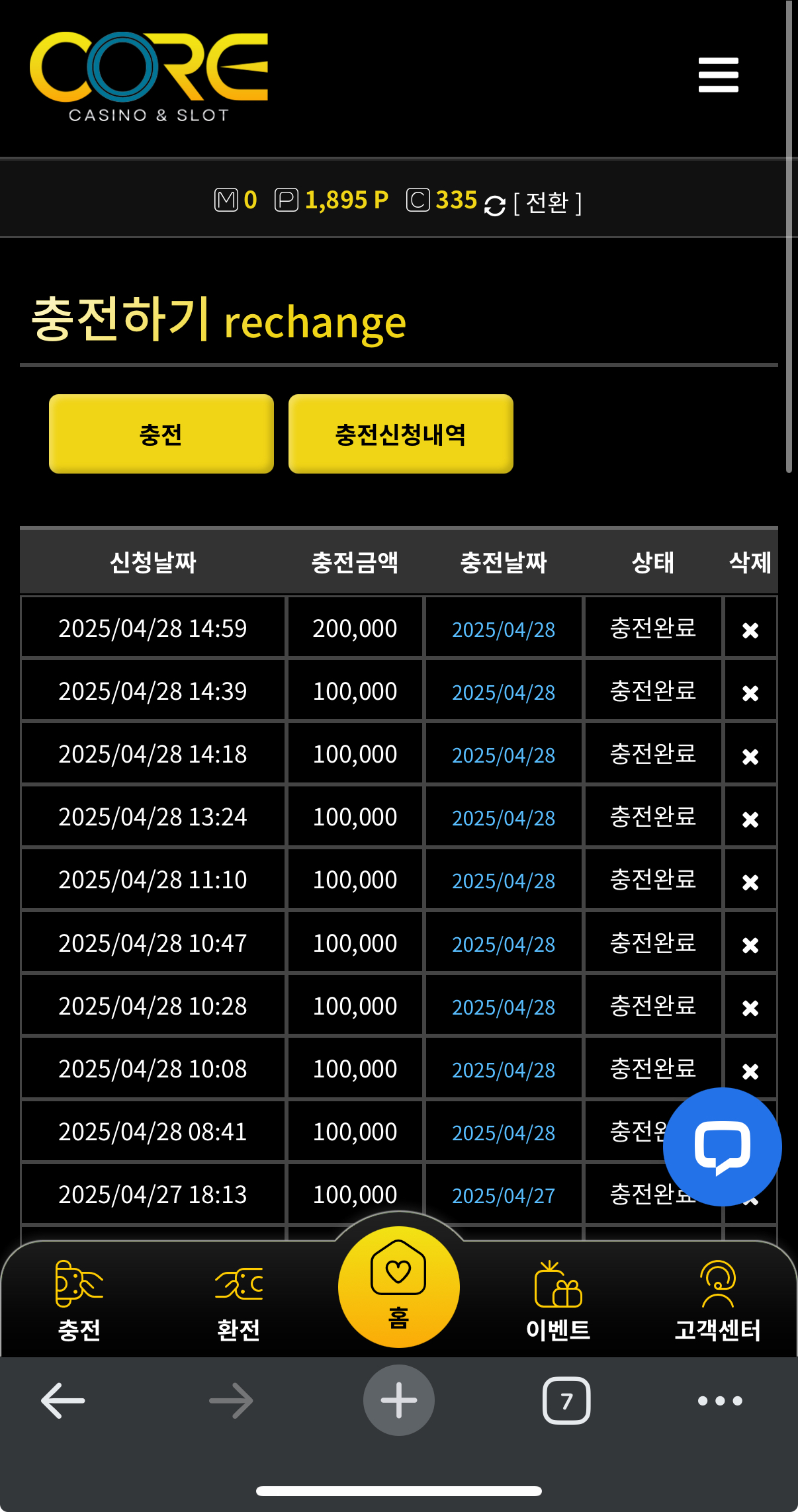Image resolution: width=798 pixels, height=1512 pixels.
Task: Delete the 2025/04/28 10:47 record
Action: pos(750,945)
